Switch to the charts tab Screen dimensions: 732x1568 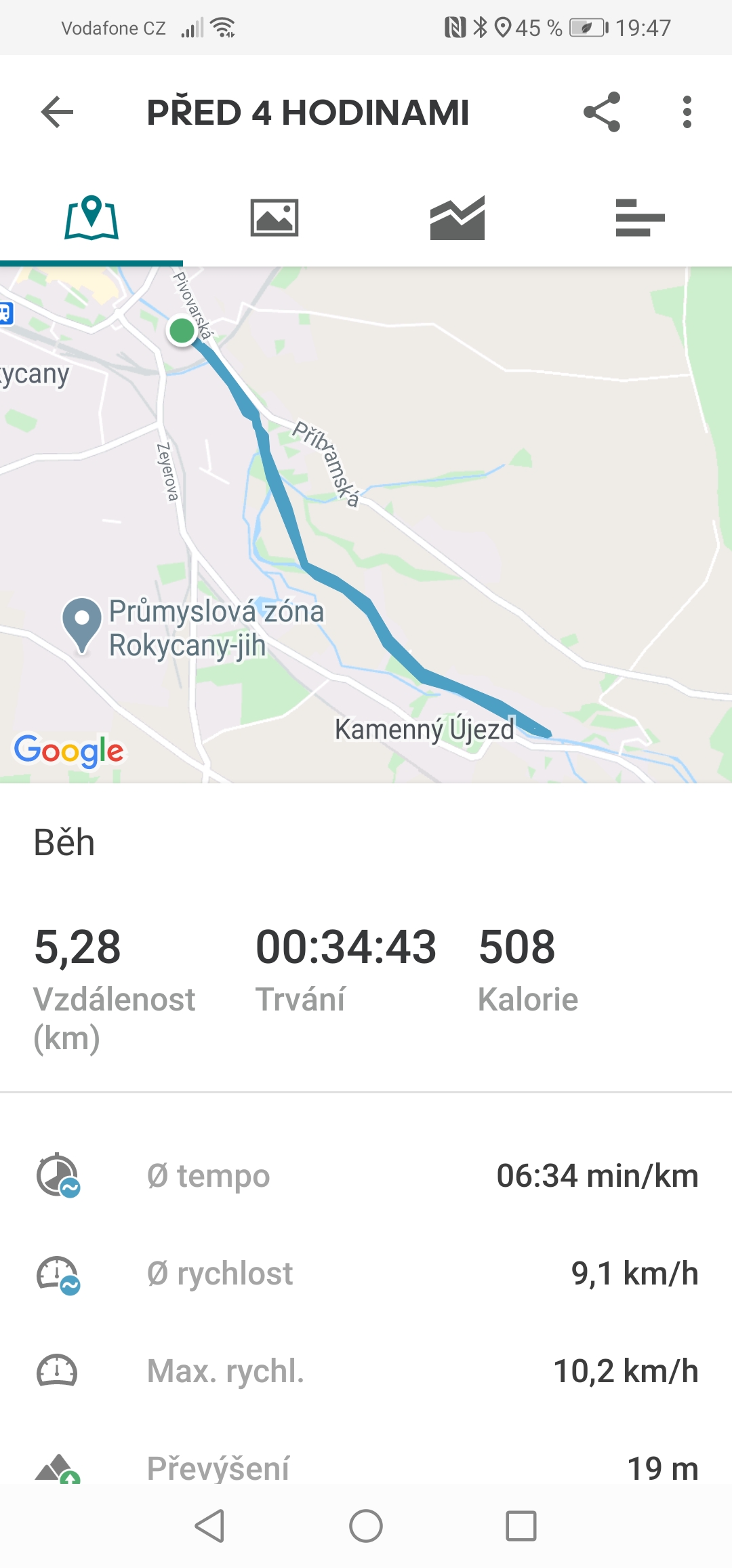tap(457, 218)
